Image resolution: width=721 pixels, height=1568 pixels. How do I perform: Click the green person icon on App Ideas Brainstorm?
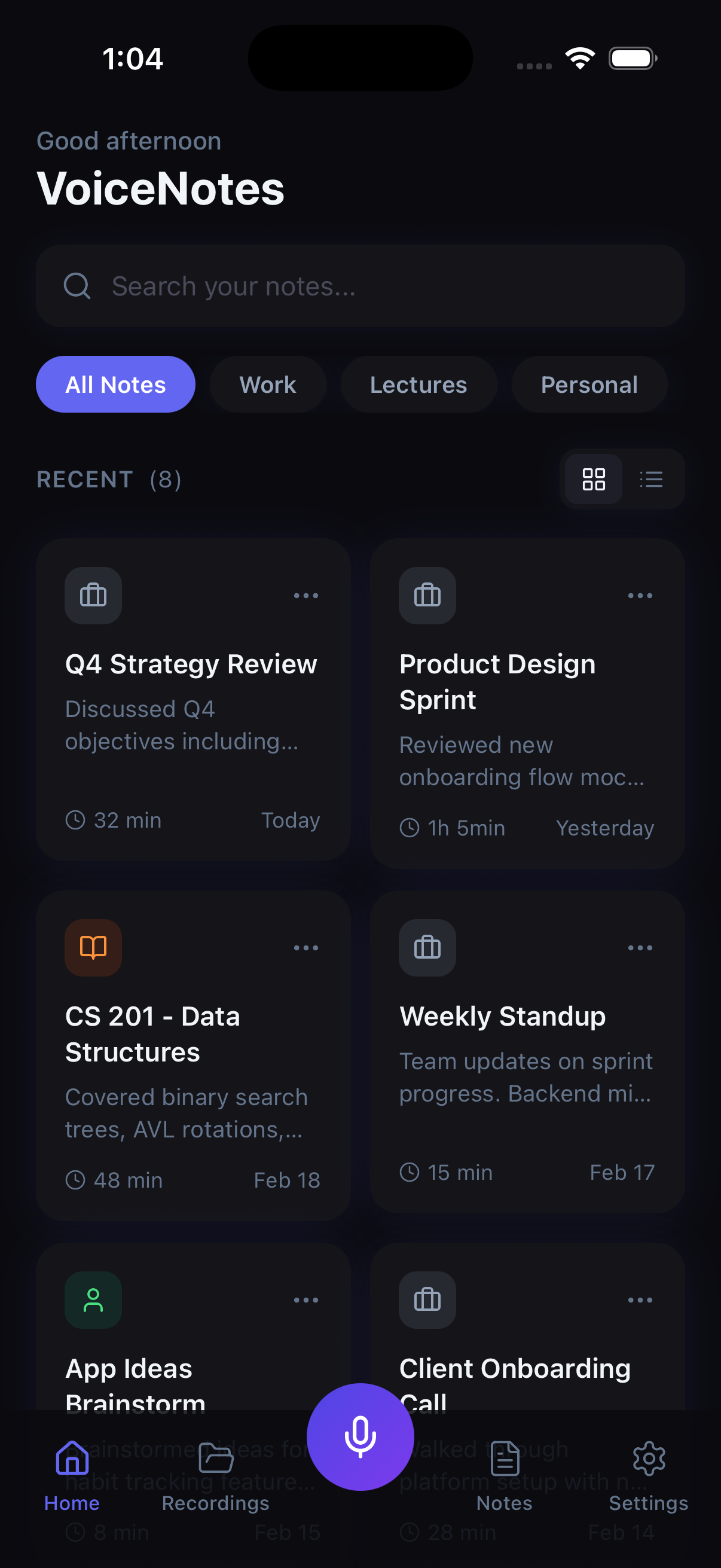coord(93,1300)
